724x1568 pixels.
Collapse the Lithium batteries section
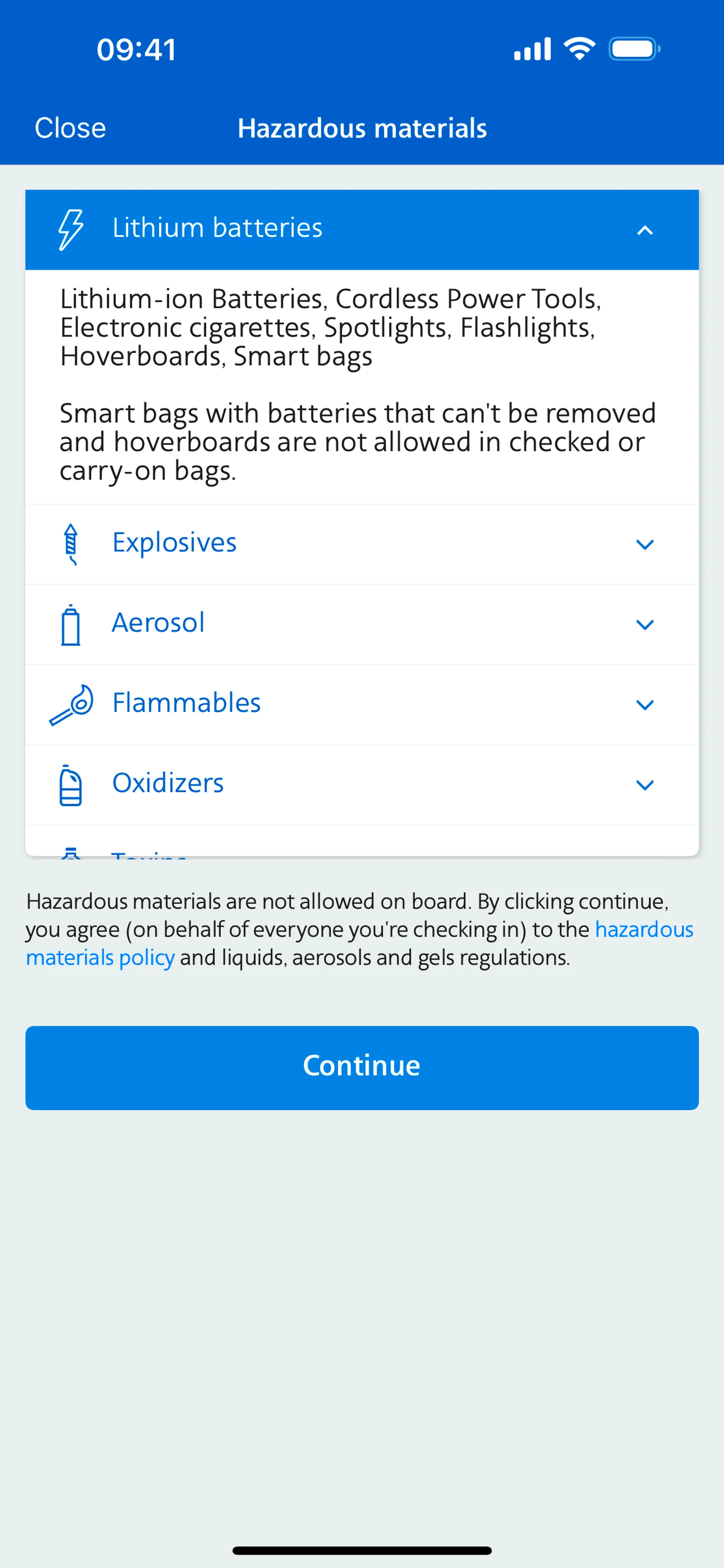tap(362, 229)
